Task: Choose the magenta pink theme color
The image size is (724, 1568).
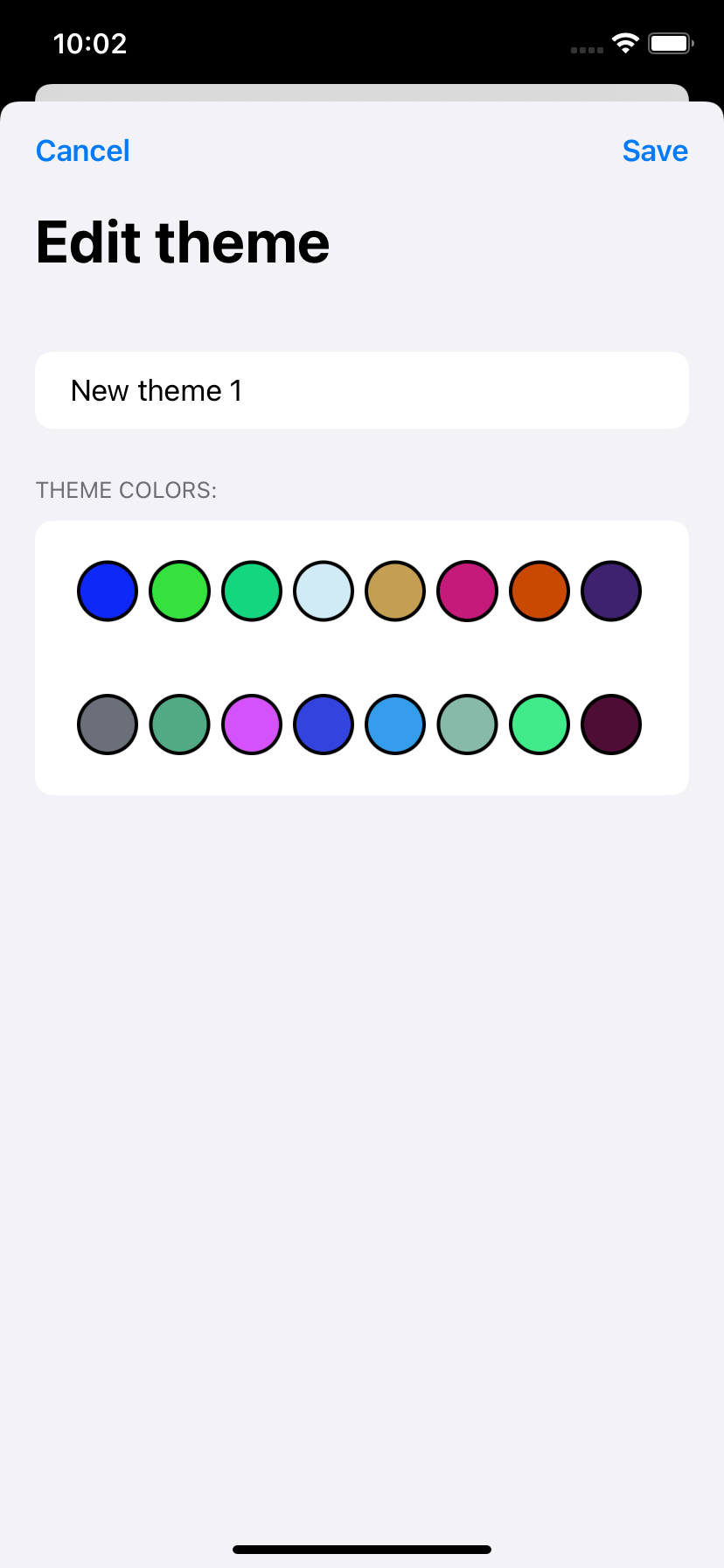Action: (x=467, y=591)
